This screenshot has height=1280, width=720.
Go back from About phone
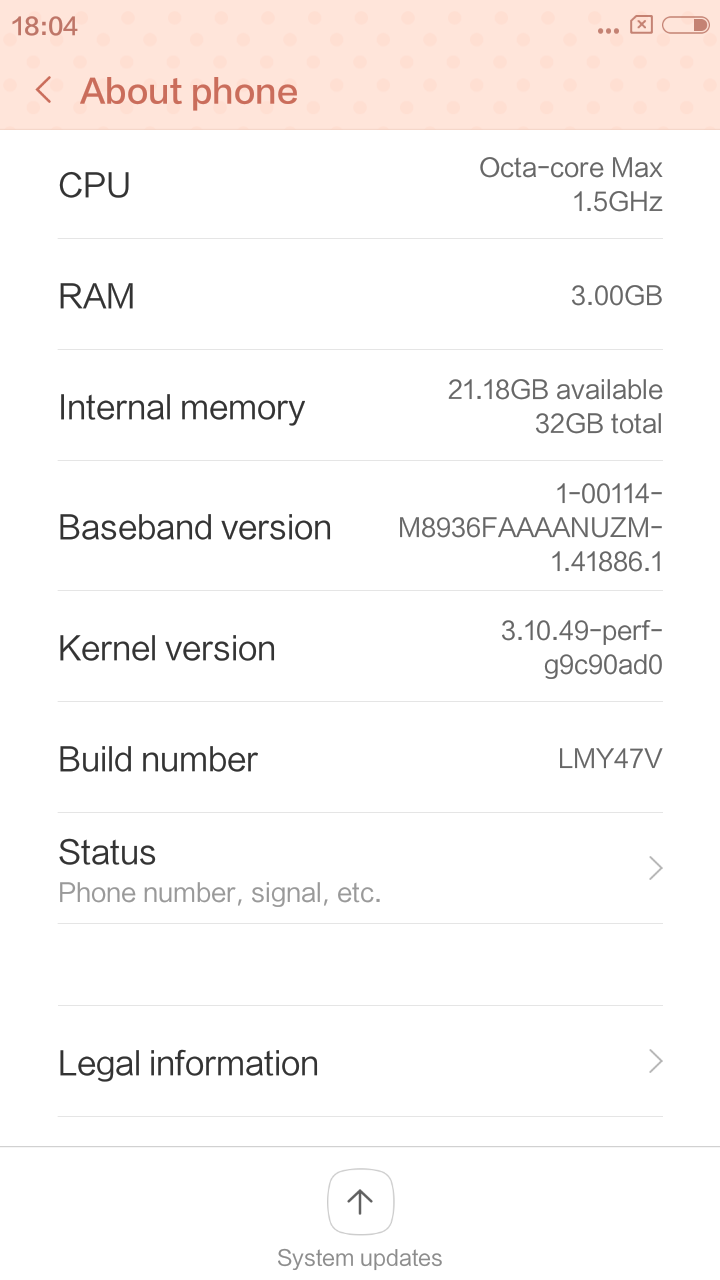(43, 90)
